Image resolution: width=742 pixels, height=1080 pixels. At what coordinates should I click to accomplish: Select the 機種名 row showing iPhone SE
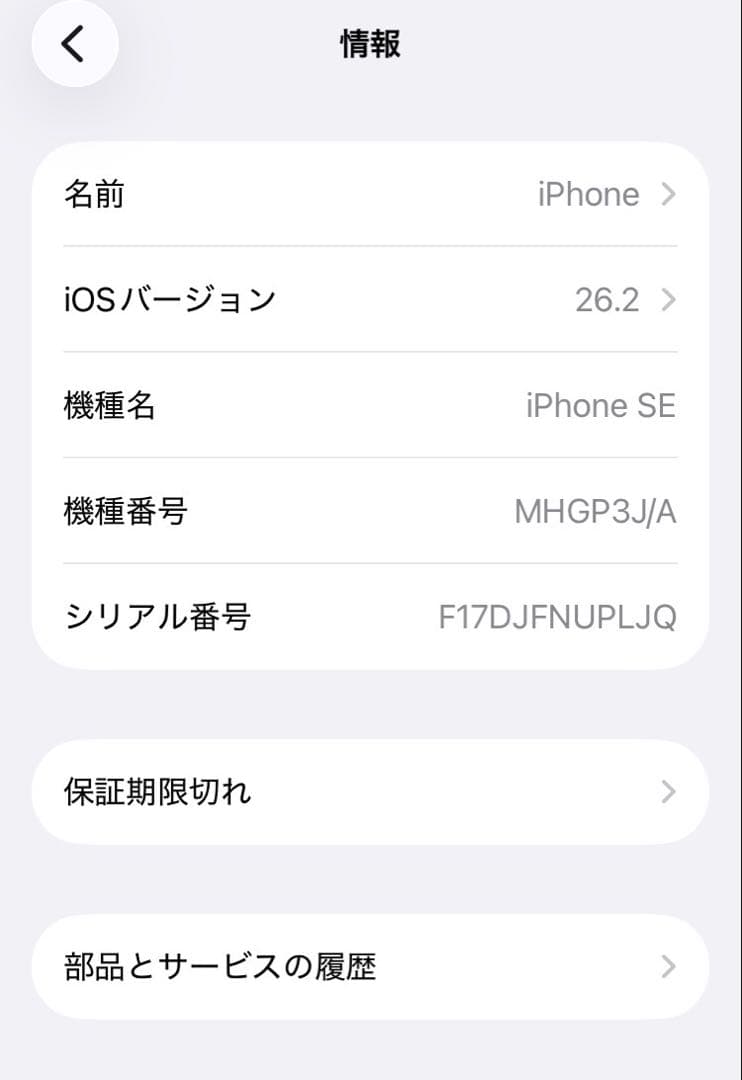click(370, 405)
